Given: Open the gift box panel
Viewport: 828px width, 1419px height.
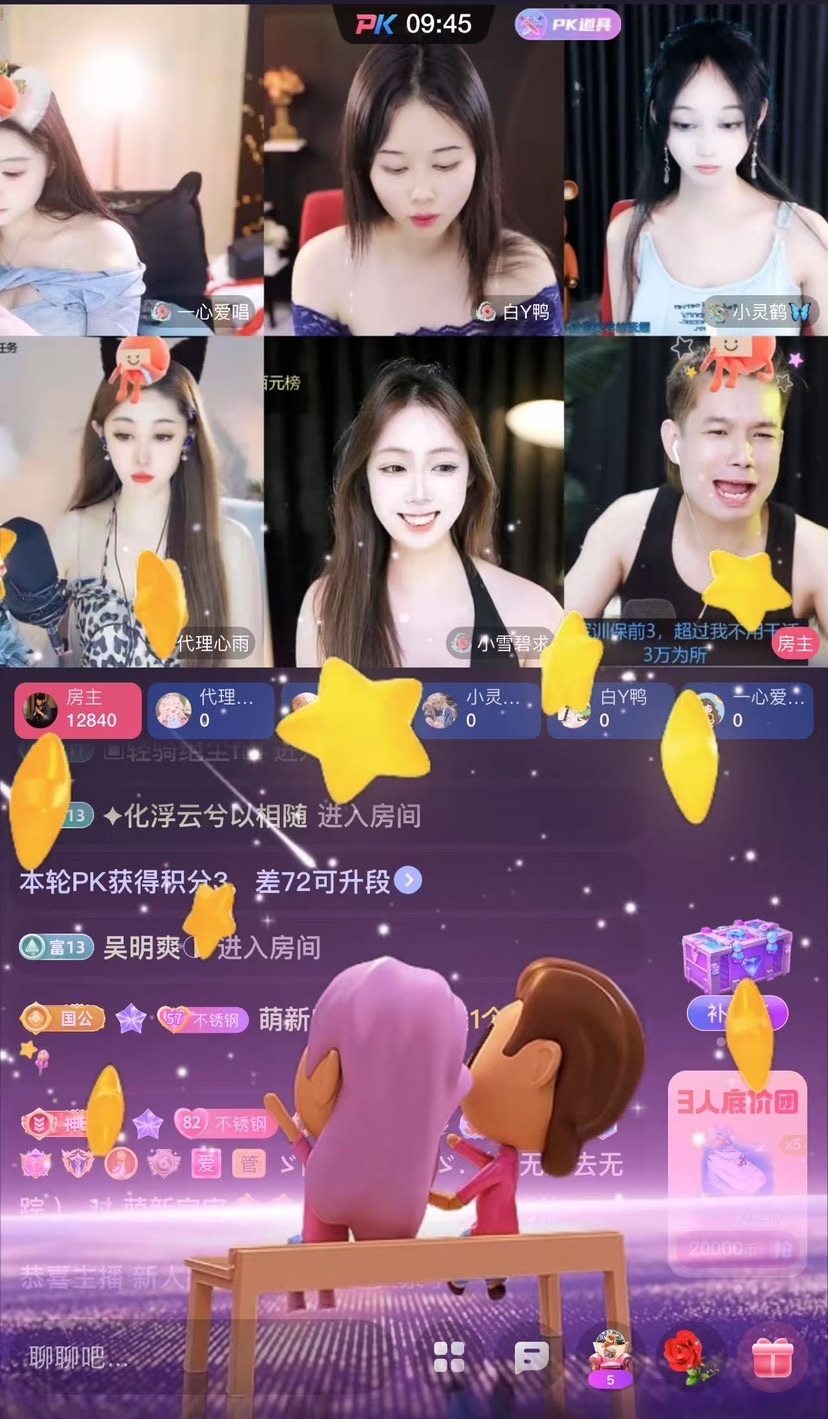Looking at the screenshot, I should click(771, 1357).
